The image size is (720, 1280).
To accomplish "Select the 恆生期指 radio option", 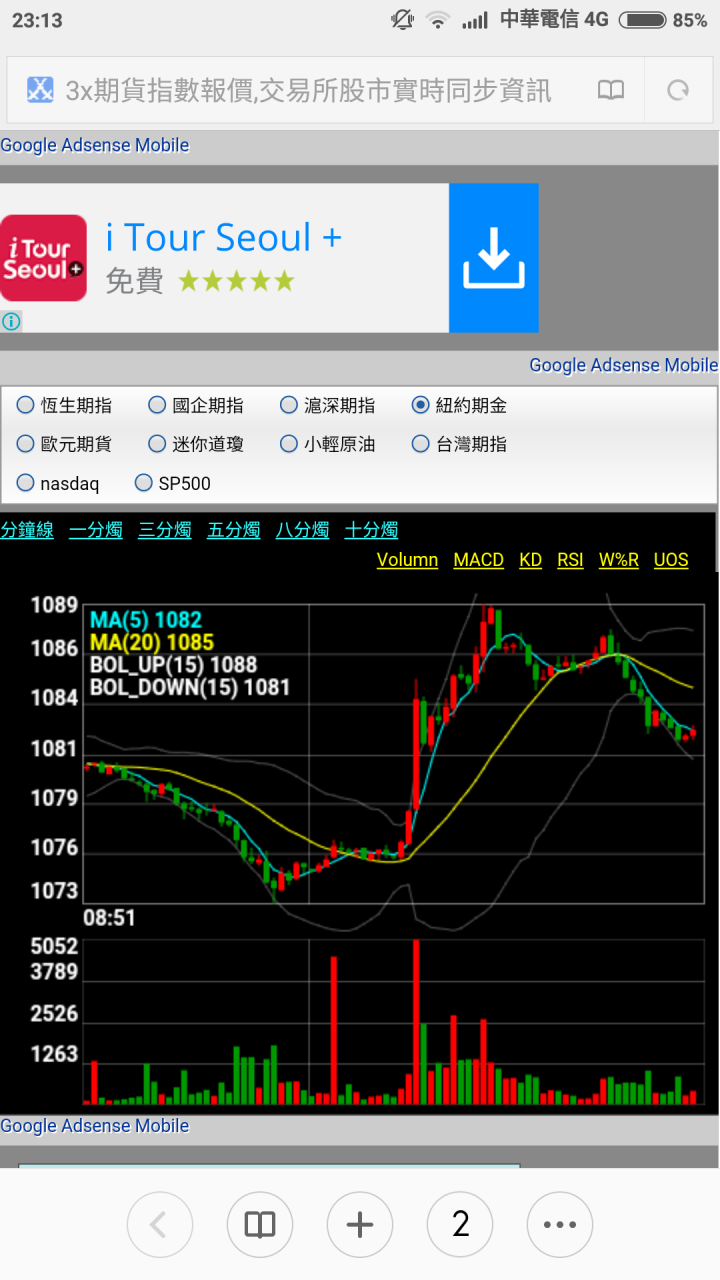I will (26, 405).
